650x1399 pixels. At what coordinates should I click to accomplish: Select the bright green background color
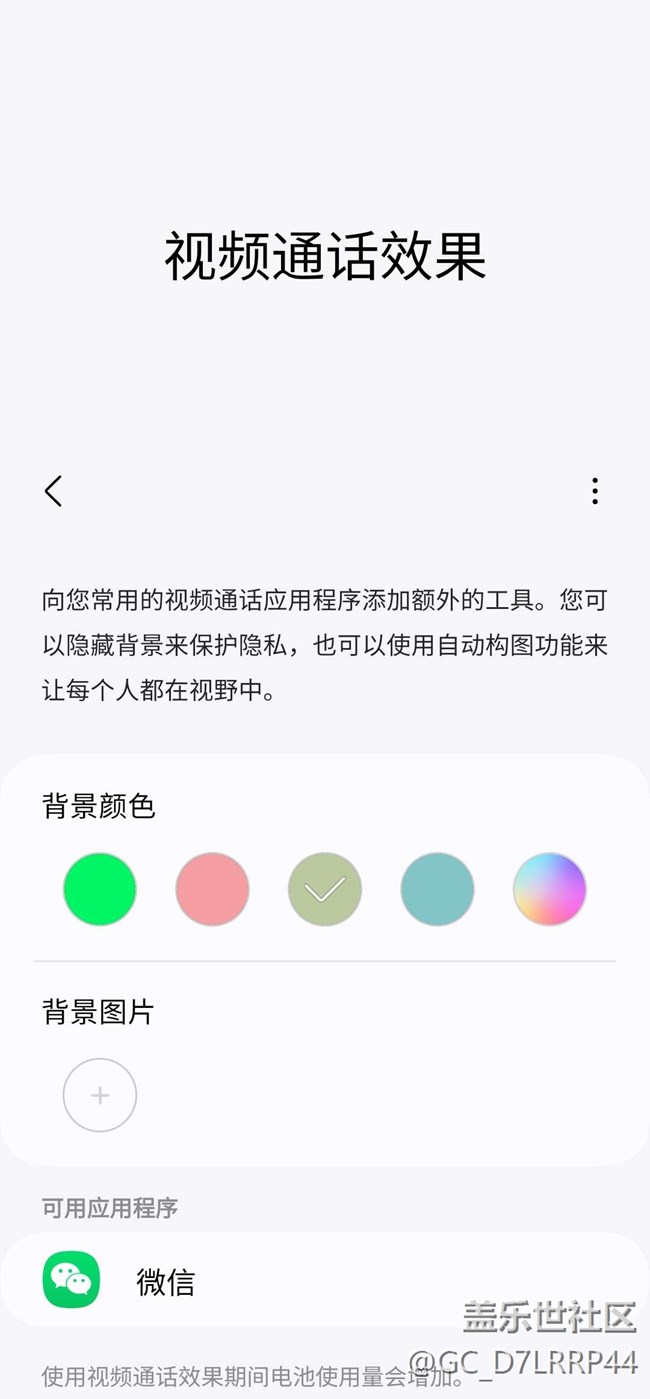100,889
